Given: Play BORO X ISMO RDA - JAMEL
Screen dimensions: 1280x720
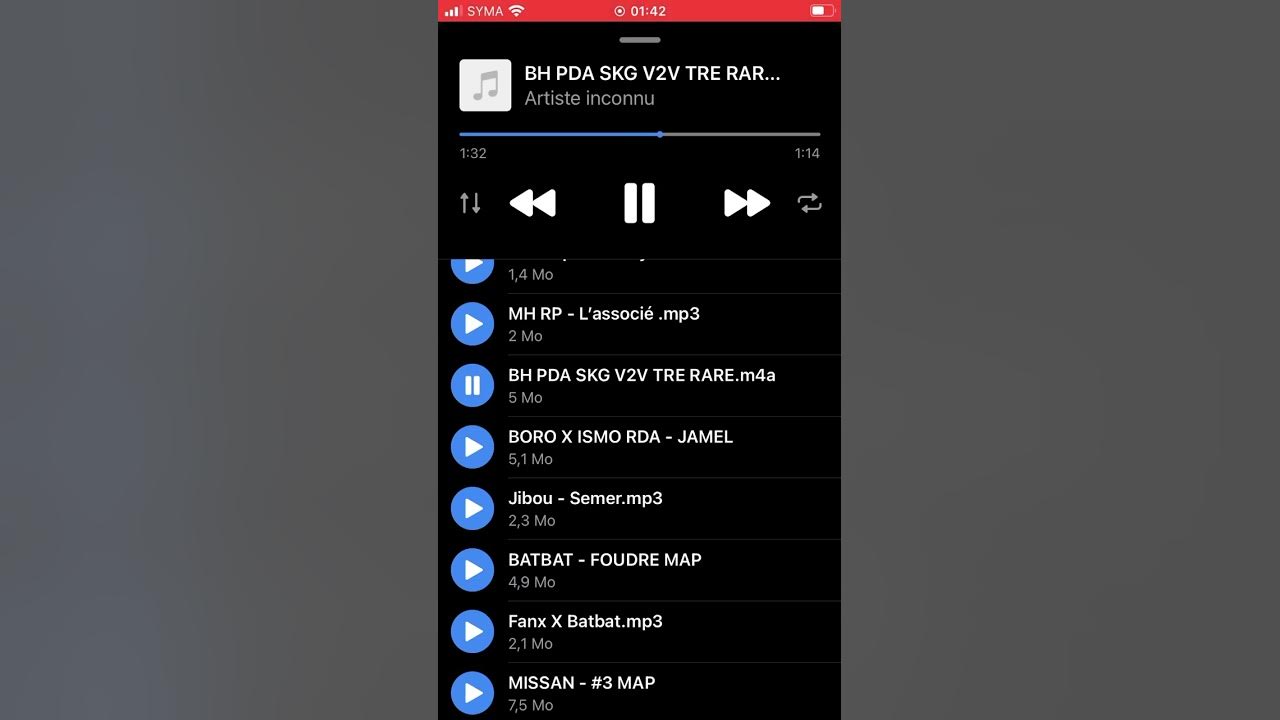Looking at the screenshot, I should [x=472, y=447].
